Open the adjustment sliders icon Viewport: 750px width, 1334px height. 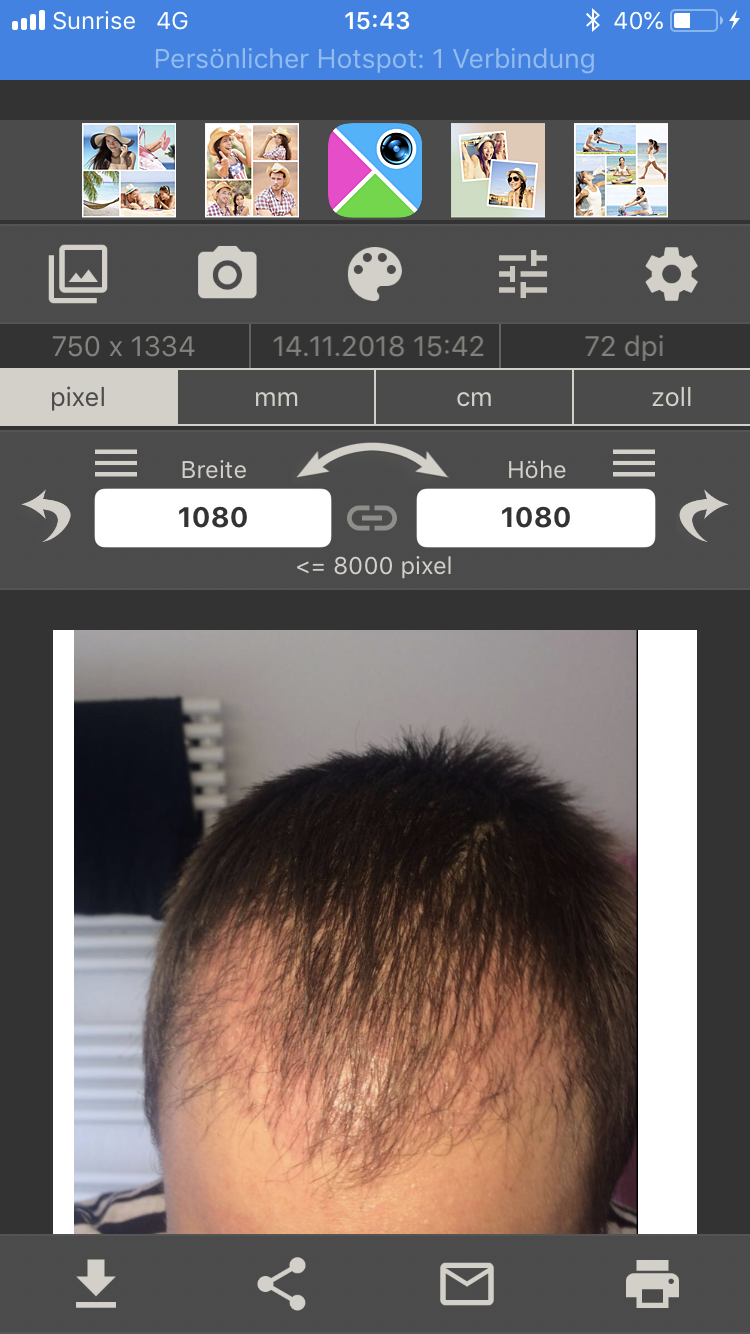(523, 274)
